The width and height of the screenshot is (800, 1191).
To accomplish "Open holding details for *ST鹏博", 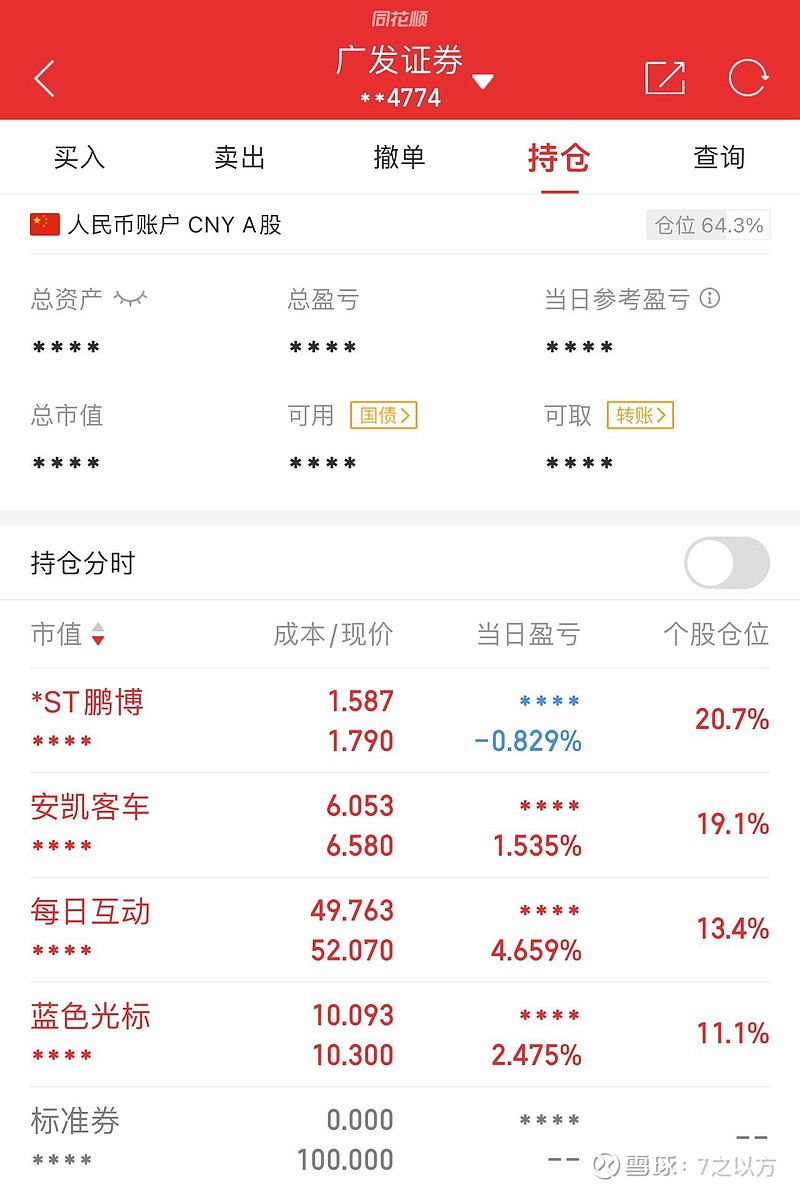I will tap(88, 703).
